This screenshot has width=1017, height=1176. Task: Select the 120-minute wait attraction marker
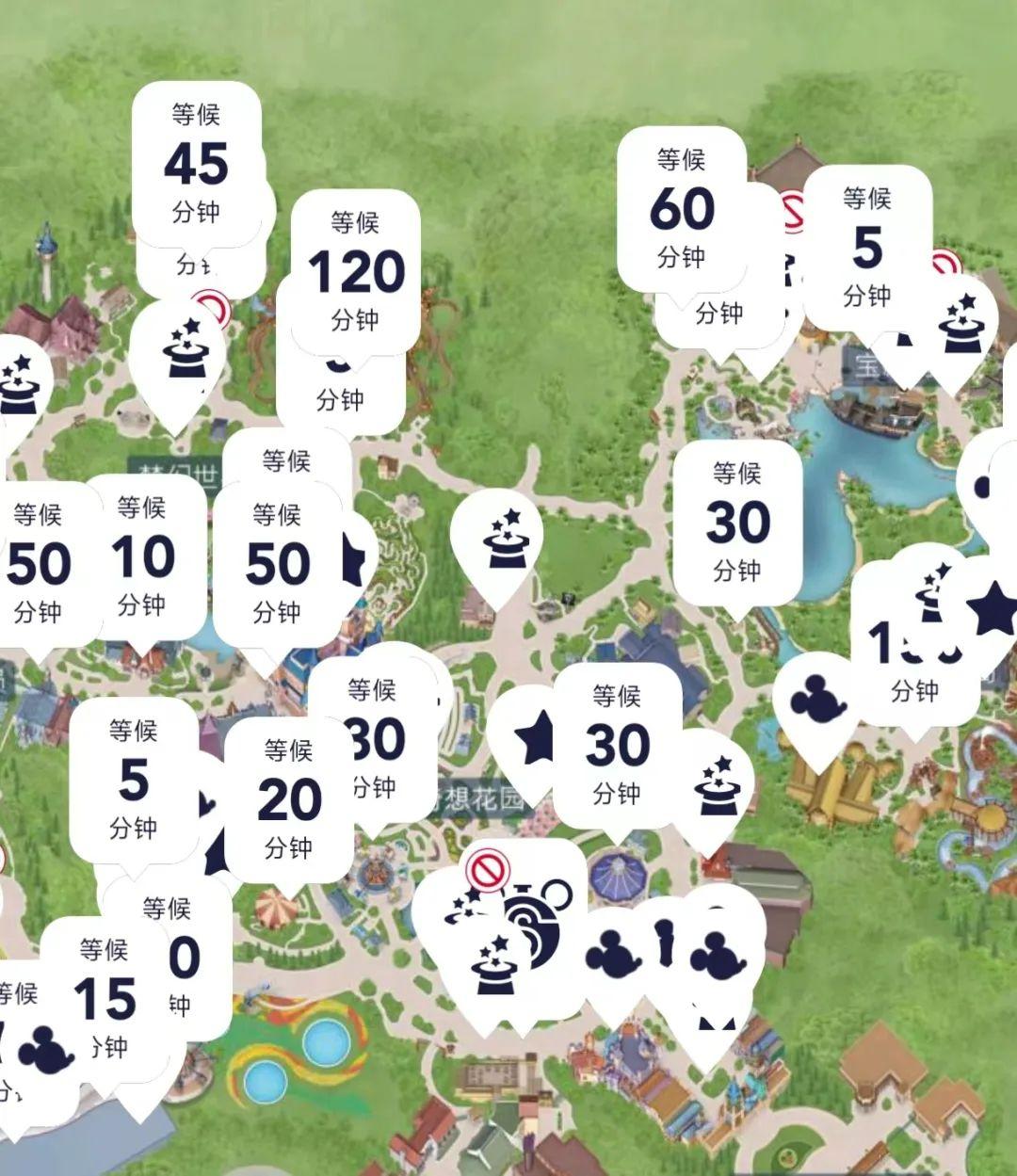[x=356, y=271]
